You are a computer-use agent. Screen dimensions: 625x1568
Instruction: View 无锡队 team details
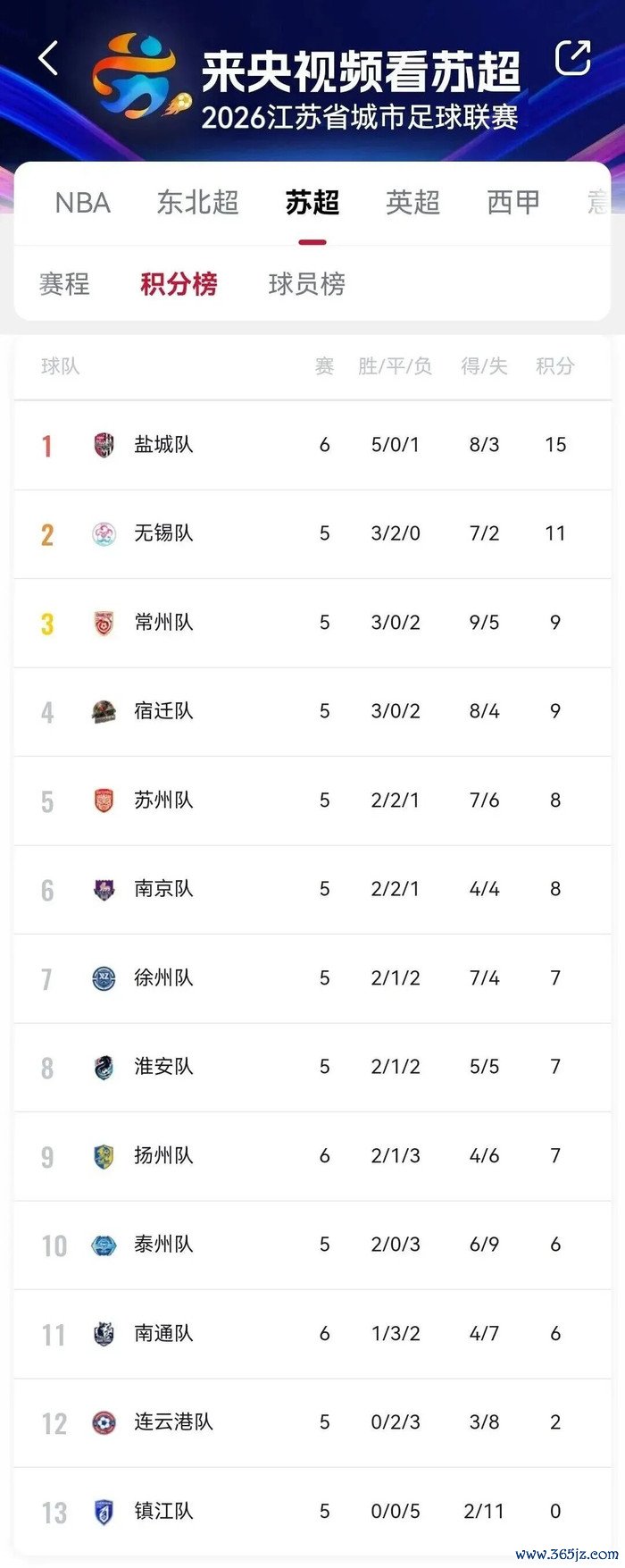pyautogui.click(x=312, y=533)
